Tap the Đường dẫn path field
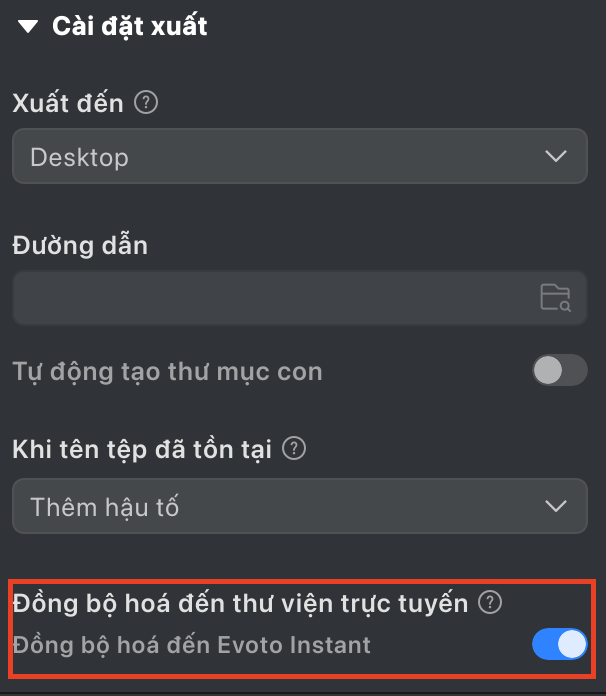Viewport: 606px width, 696px height. (x=270, y=297)
